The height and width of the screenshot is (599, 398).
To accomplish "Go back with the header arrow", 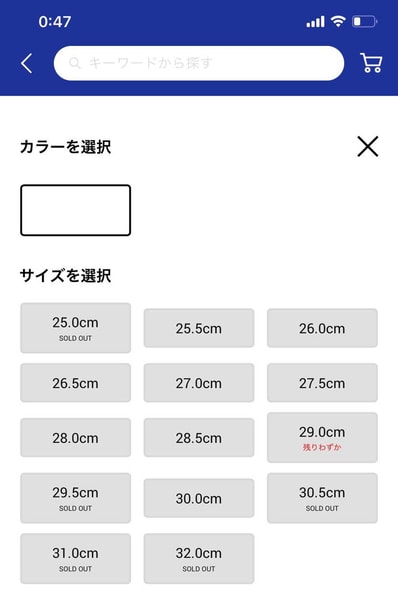I will click(x=27, y=63).
